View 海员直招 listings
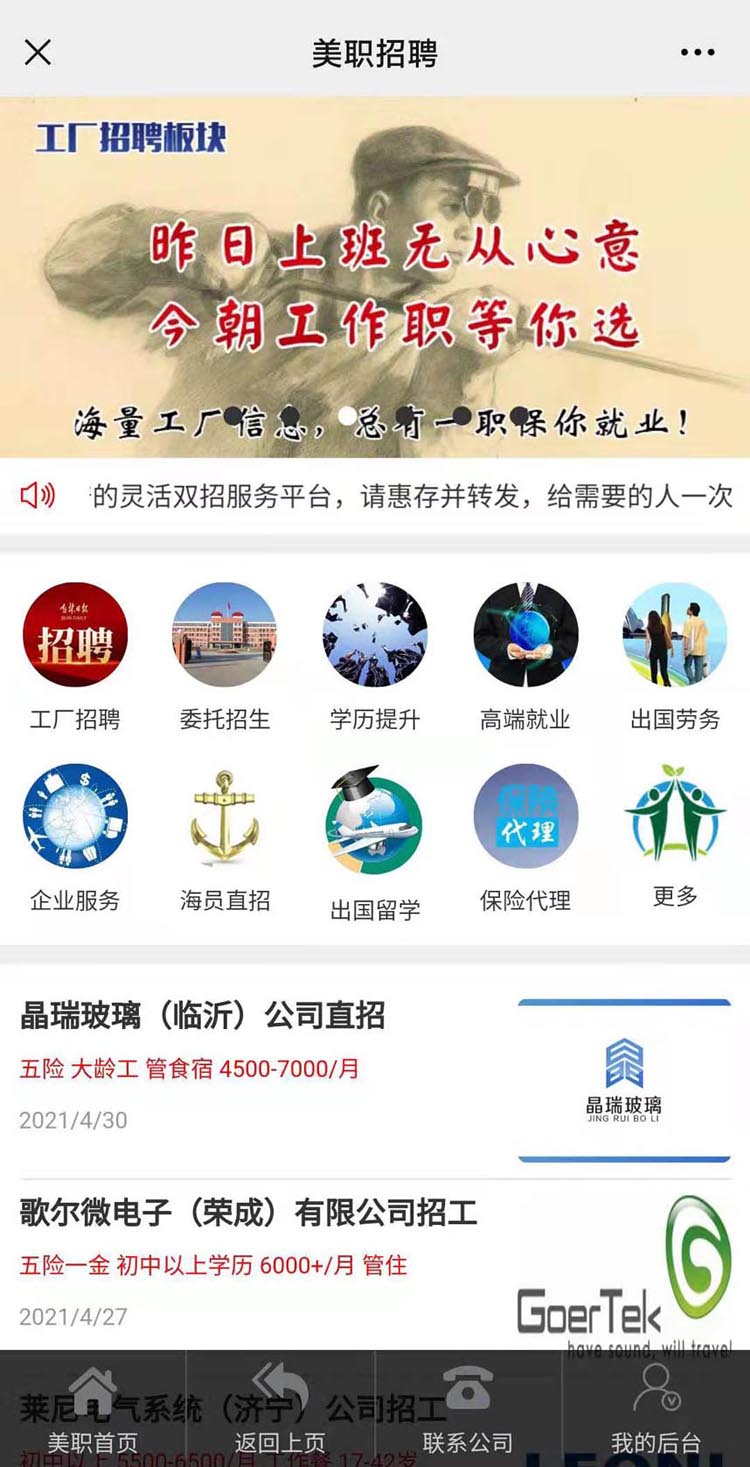The image size is (750, 1467). pyautogui.click(x=225, y=839)
